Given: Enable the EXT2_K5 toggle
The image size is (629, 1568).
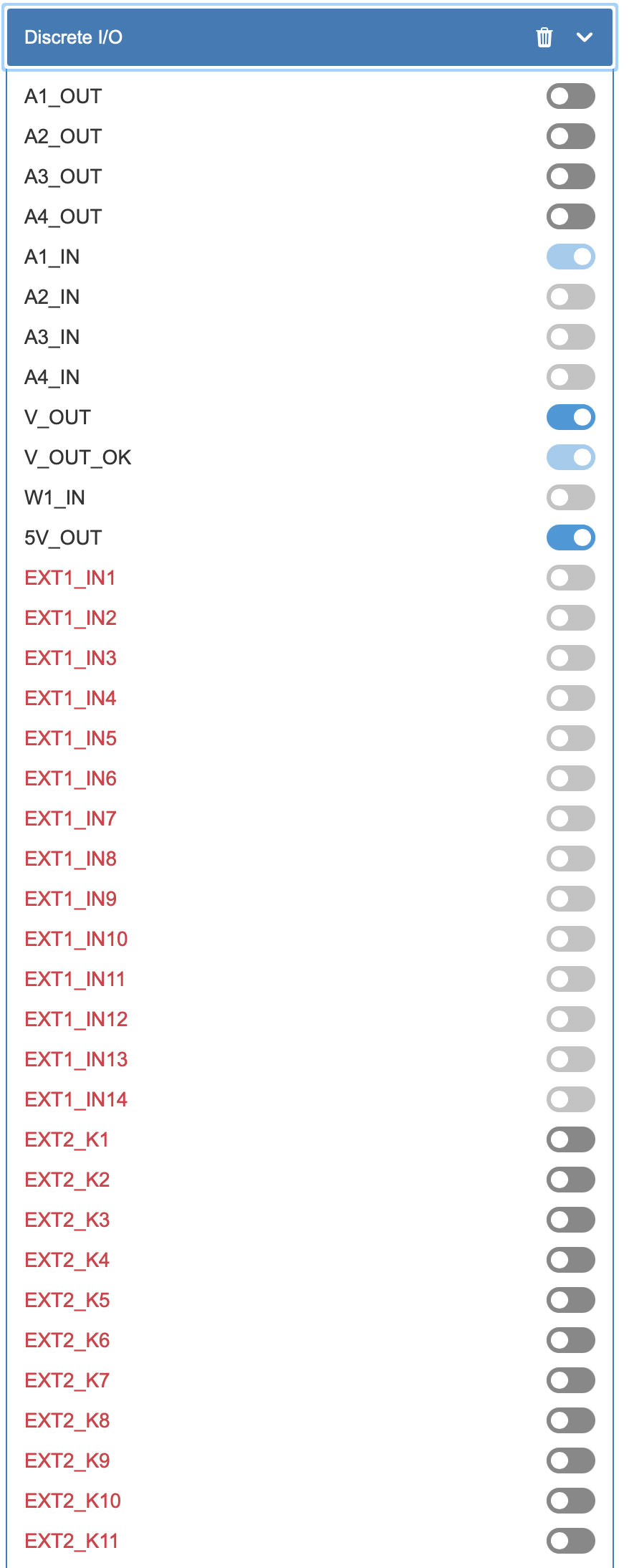Looking at the screenshot, I should click(x=570, y=1300).
